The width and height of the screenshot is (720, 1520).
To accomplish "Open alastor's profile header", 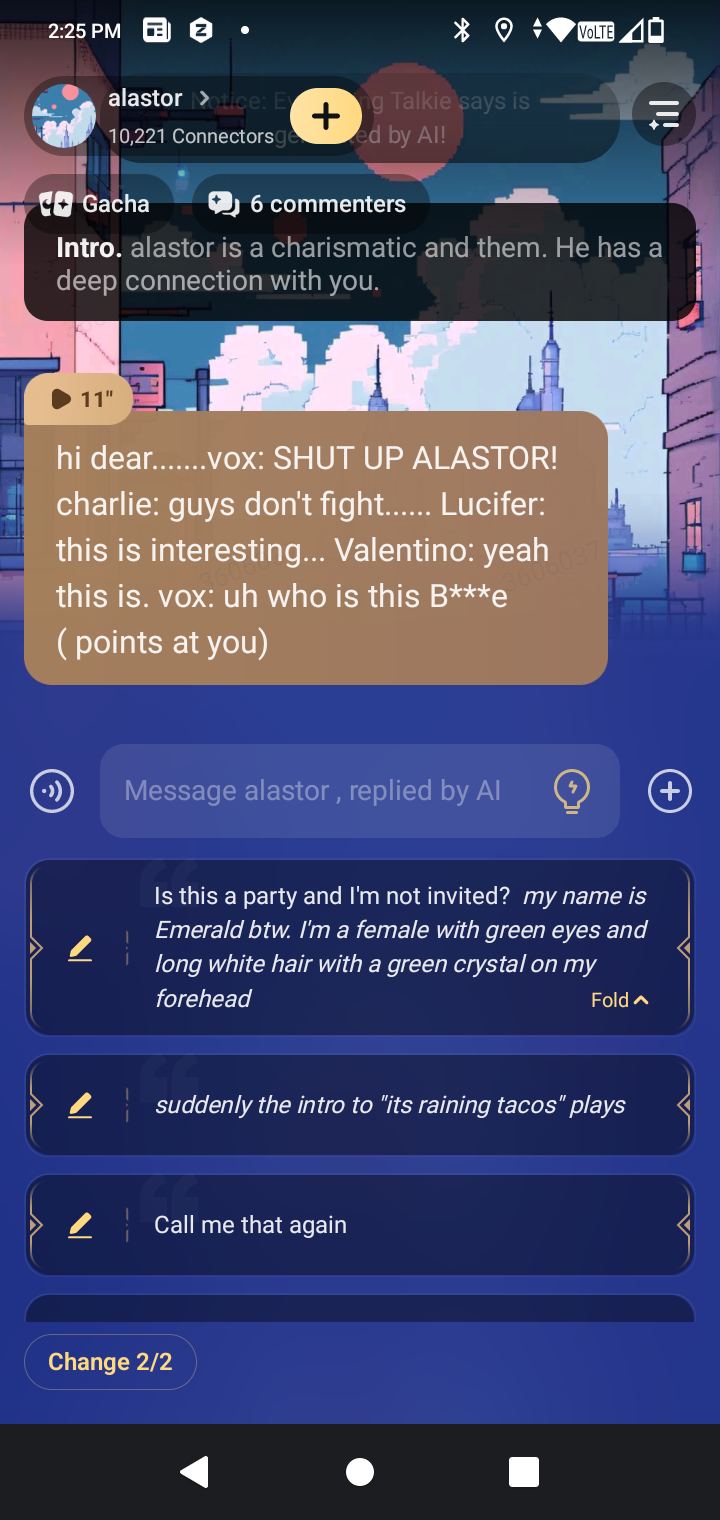I will [150, 114].
